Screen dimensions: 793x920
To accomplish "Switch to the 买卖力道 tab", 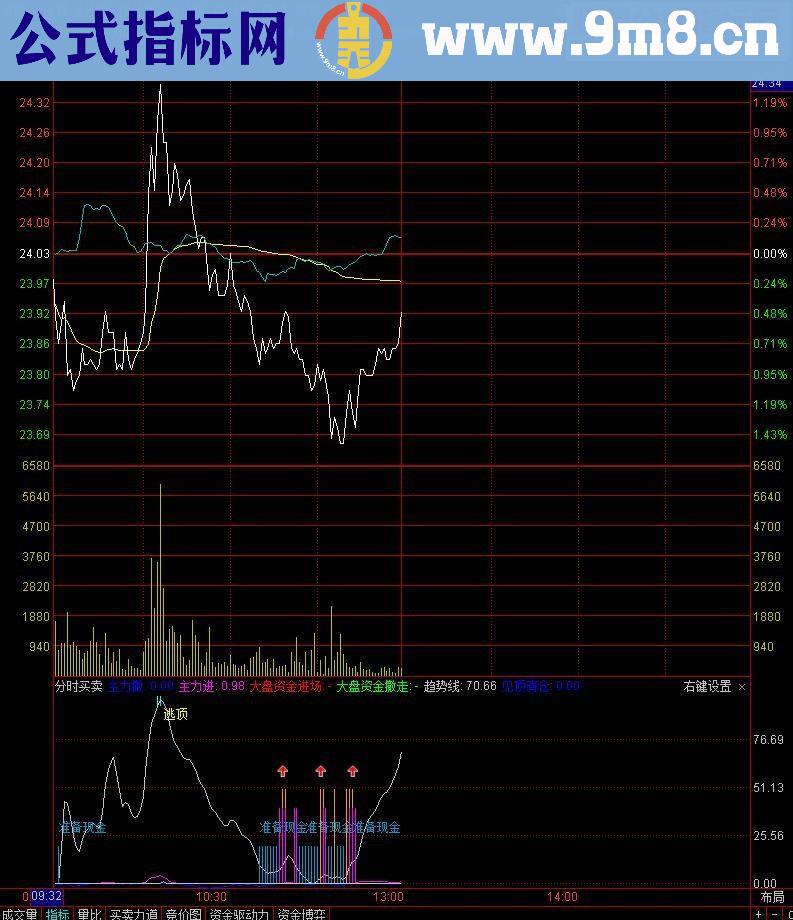I will [133, 913].
